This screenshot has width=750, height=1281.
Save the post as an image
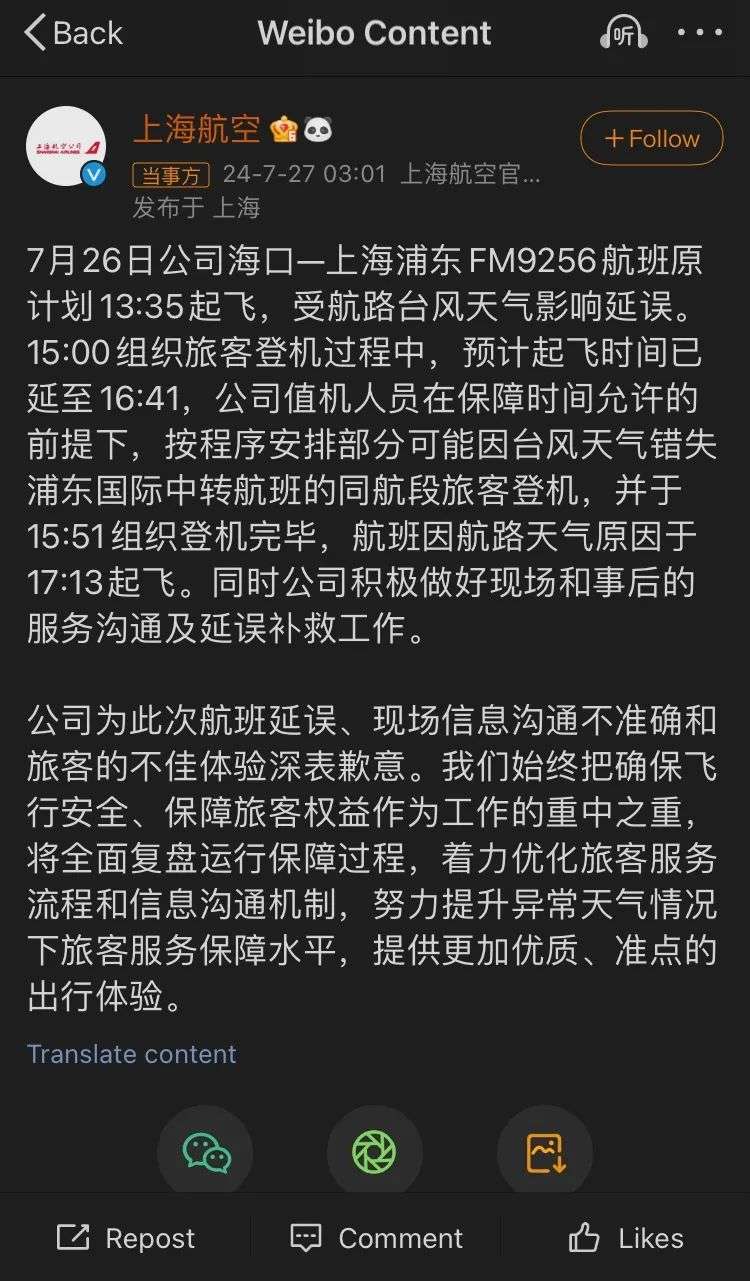coord(545,1152)
